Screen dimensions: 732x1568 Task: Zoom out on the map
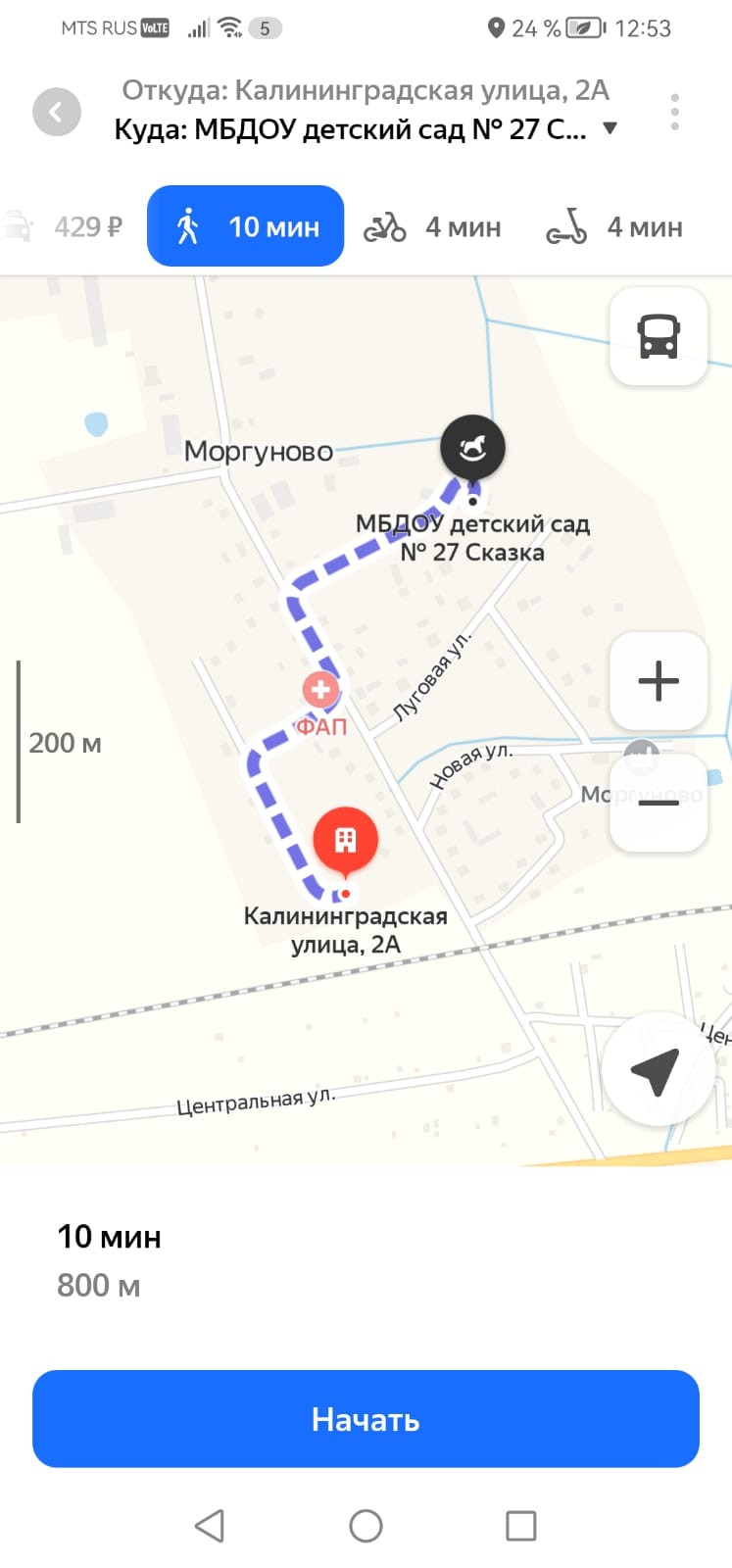(x=659, y=803)
